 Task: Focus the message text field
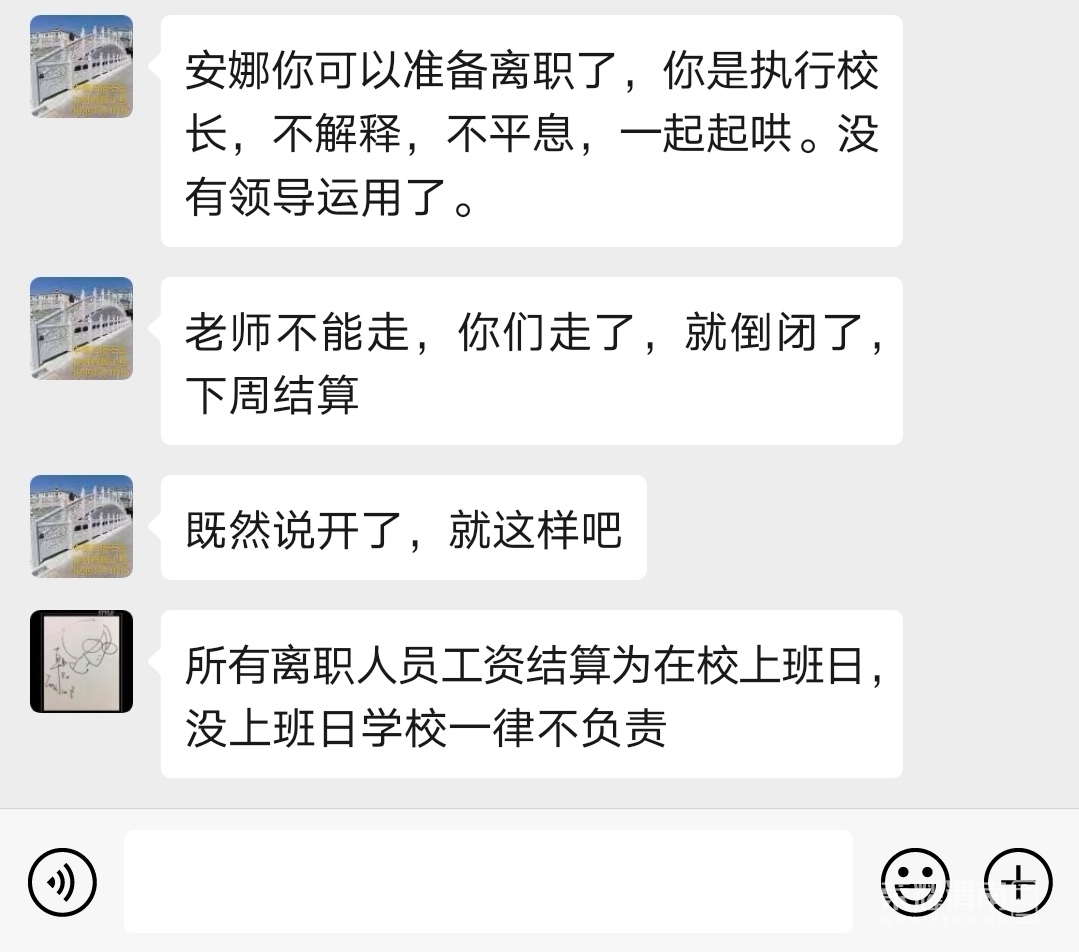tap(488, 881)
